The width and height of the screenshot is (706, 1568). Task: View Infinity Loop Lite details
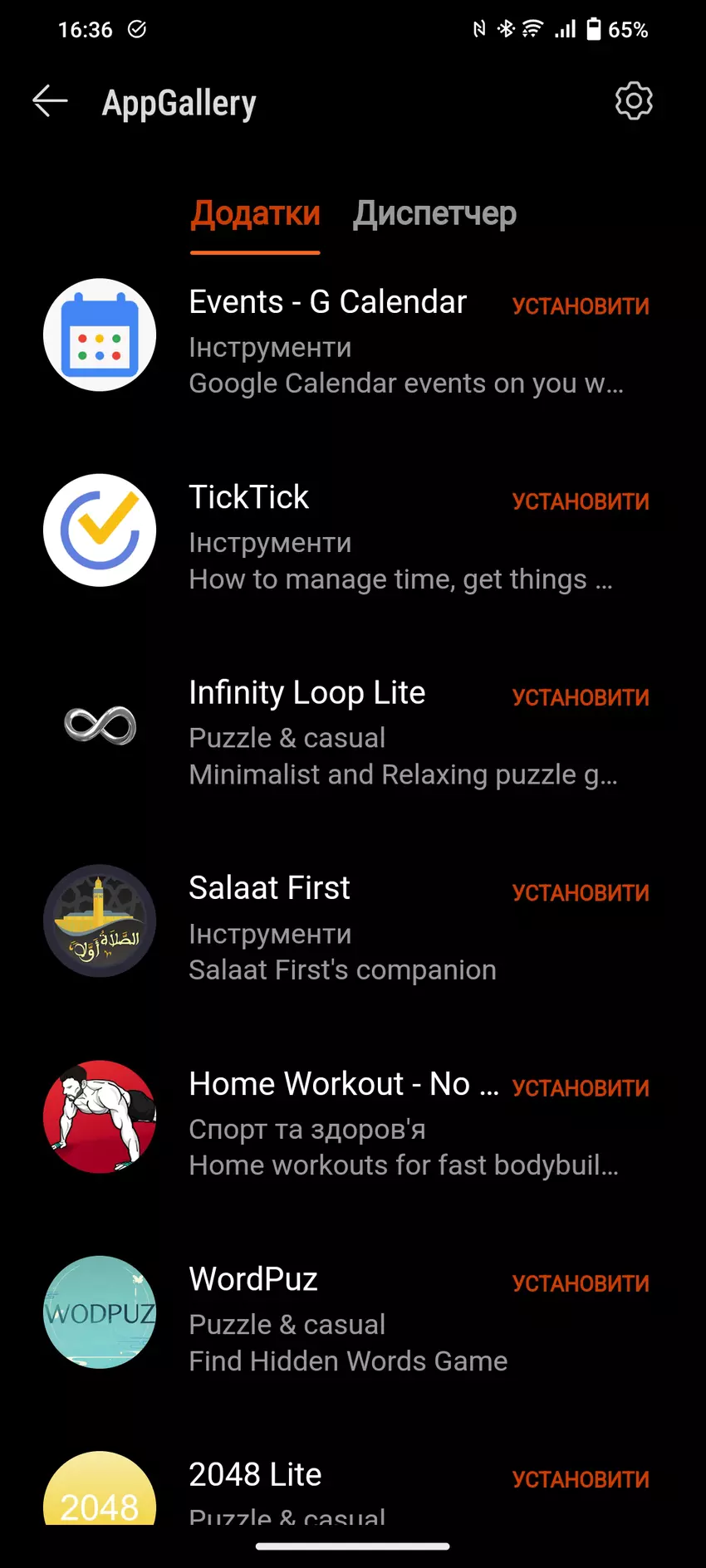[x=306, y=693]
